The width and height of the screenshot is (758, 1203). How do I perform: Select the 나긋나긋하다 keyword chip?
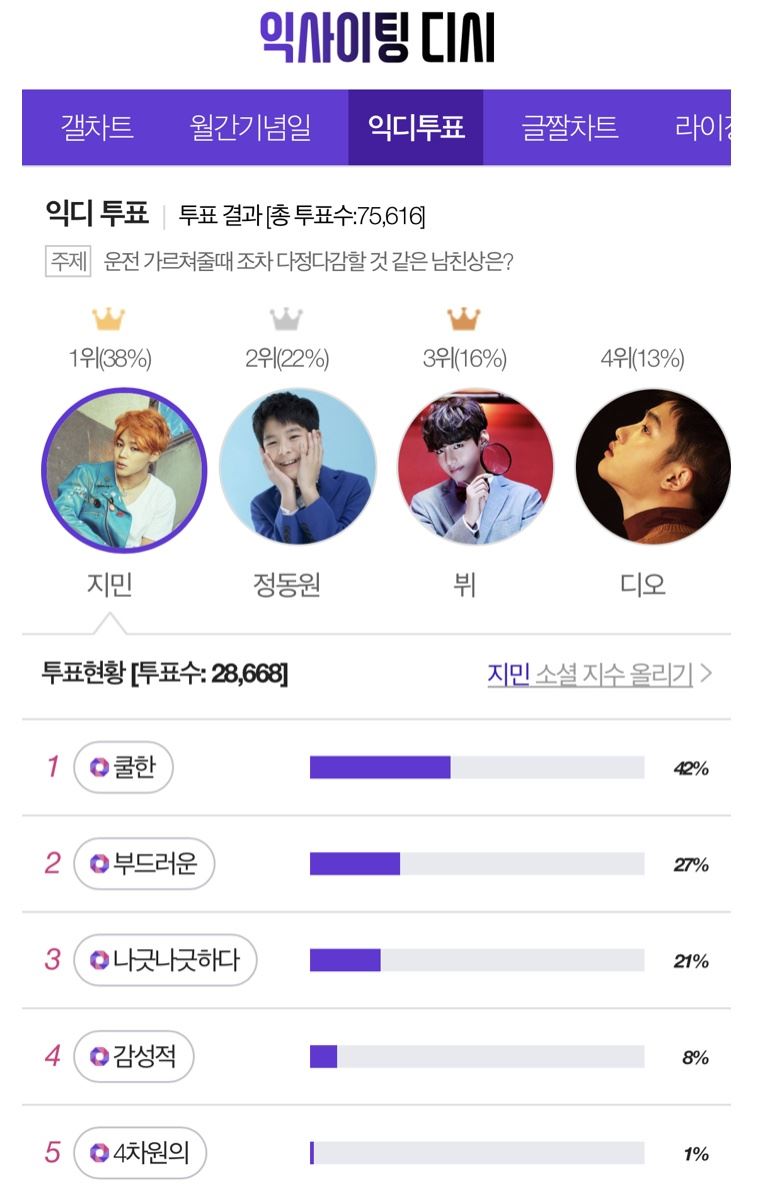(x=165, y=960)
